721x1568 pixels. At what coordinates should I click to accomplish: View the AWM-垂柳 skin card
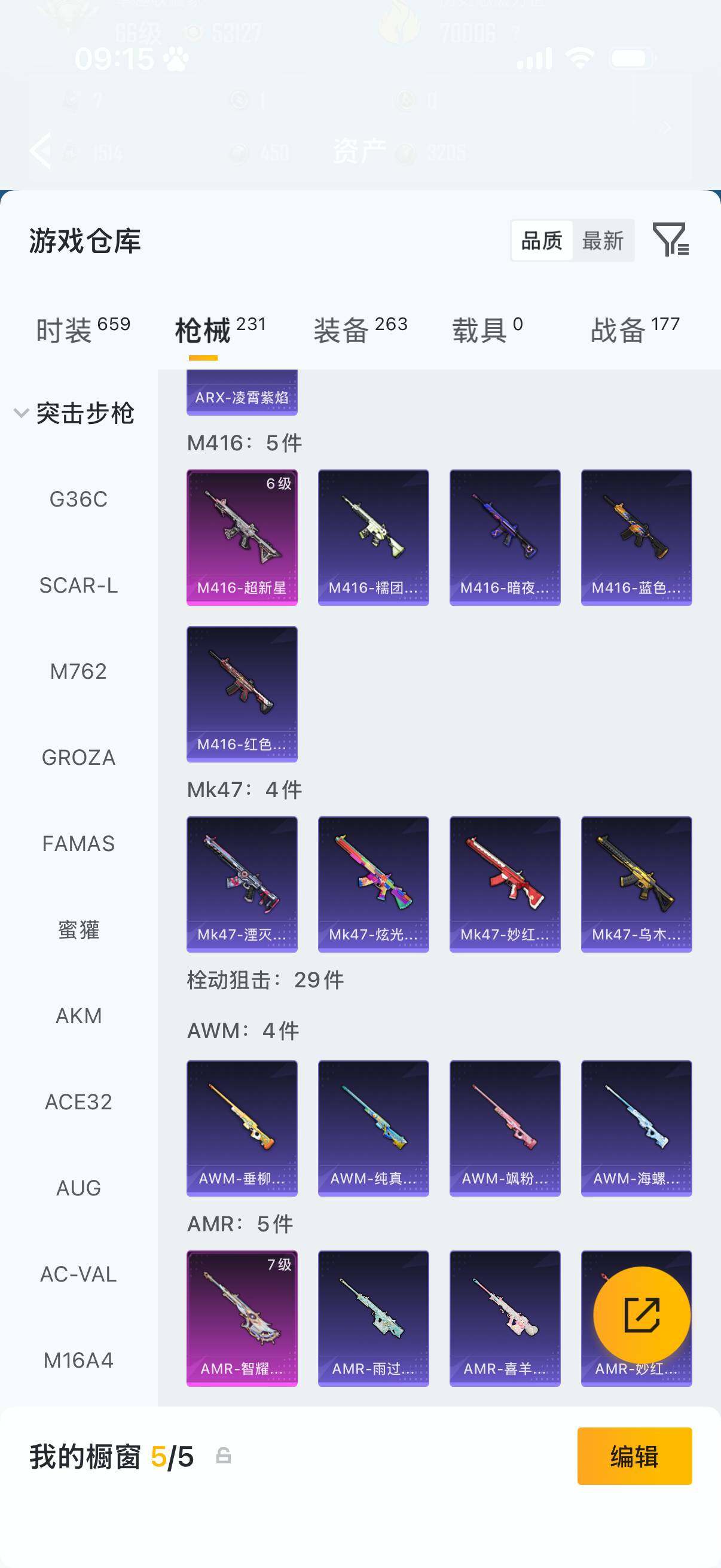point(242,1128)
